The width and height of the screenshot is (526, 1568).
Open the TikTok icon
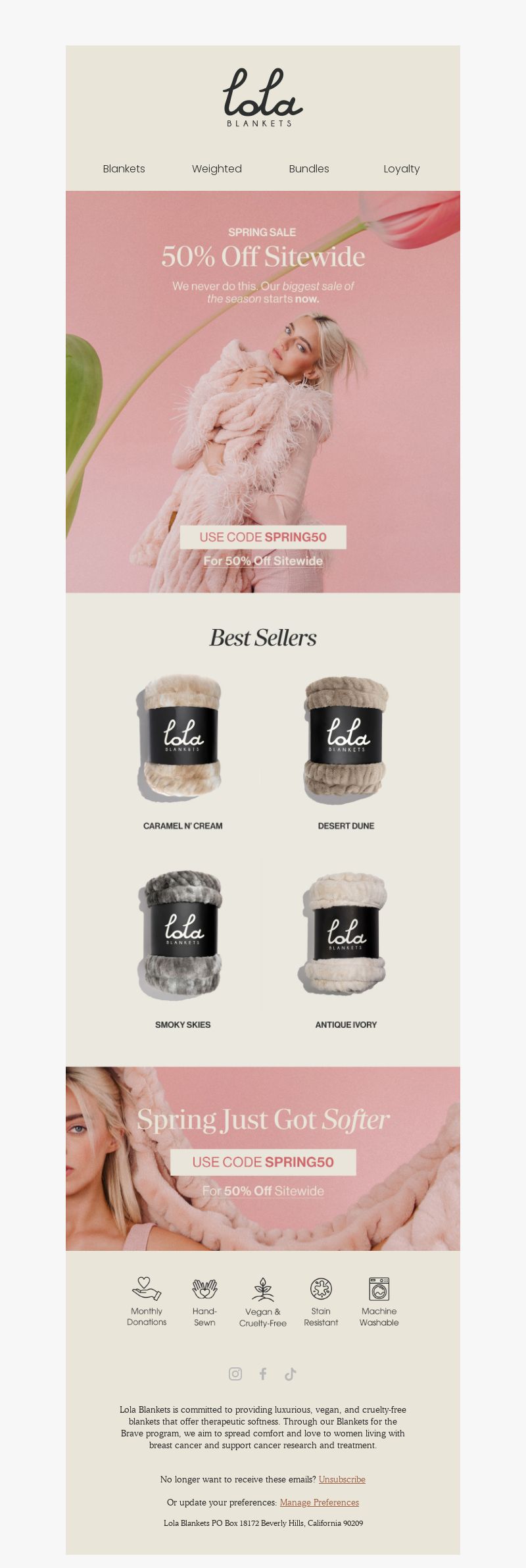(291, 1374)
